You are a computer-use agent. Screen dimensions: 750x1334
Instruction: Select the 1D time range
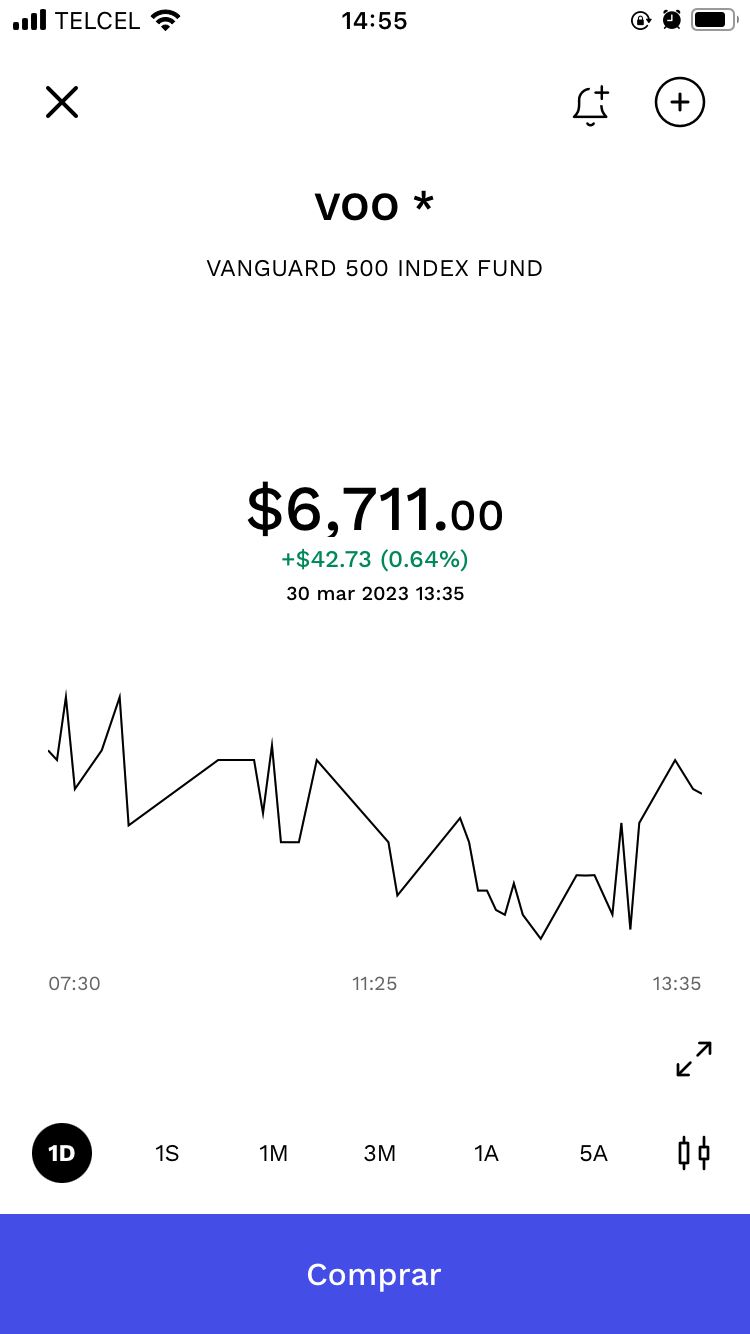point(62,1153)
